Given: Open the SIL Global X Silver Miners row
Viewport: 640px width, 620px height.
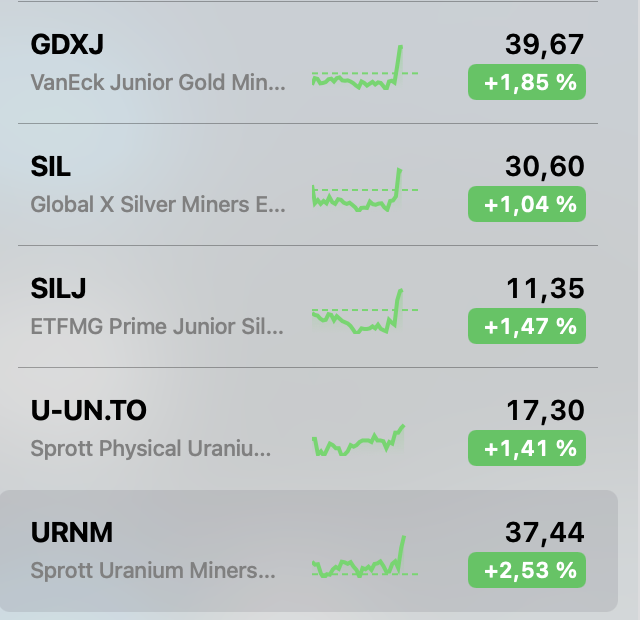Looking at the screenshot, I should [160, 185].
